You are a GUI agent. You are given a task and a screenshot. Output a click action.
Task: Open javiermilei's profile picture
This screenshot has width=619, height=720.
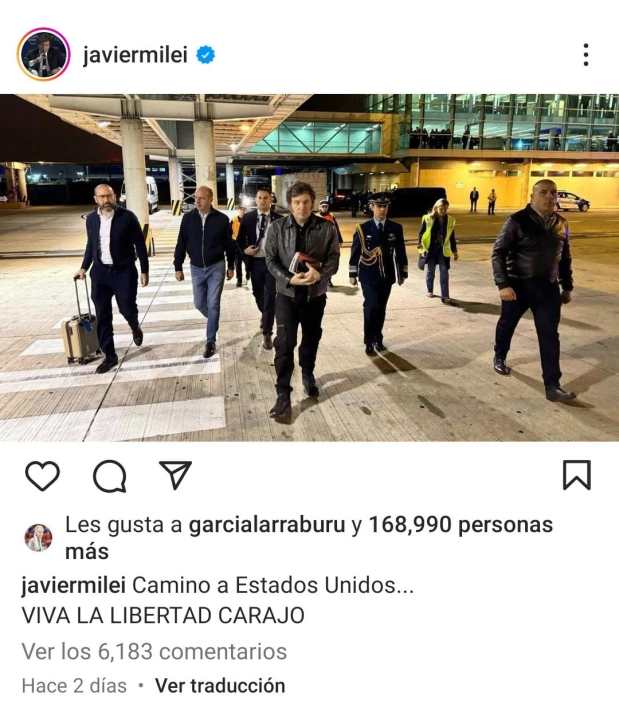click(43, 55)
